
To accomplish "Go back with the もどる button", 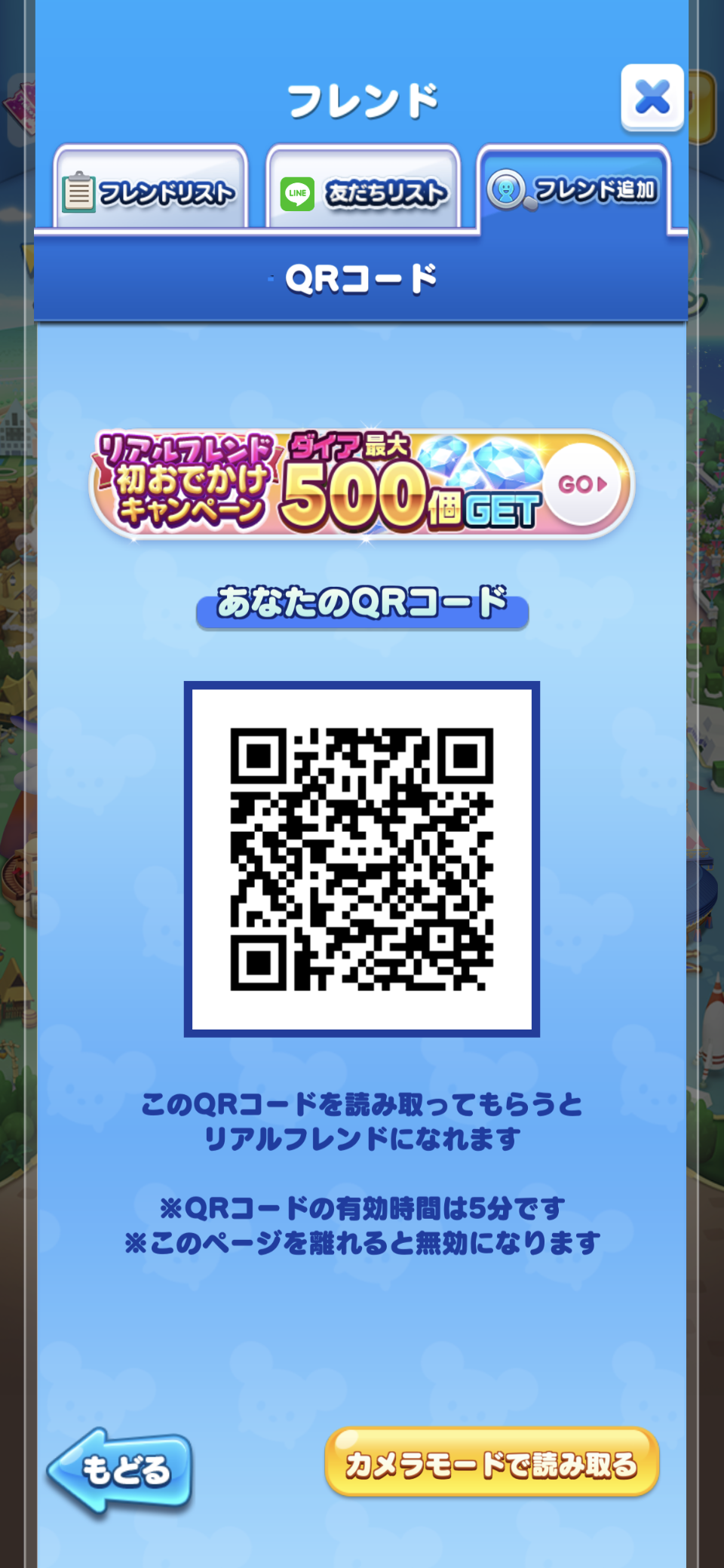I will point(121,1470).
